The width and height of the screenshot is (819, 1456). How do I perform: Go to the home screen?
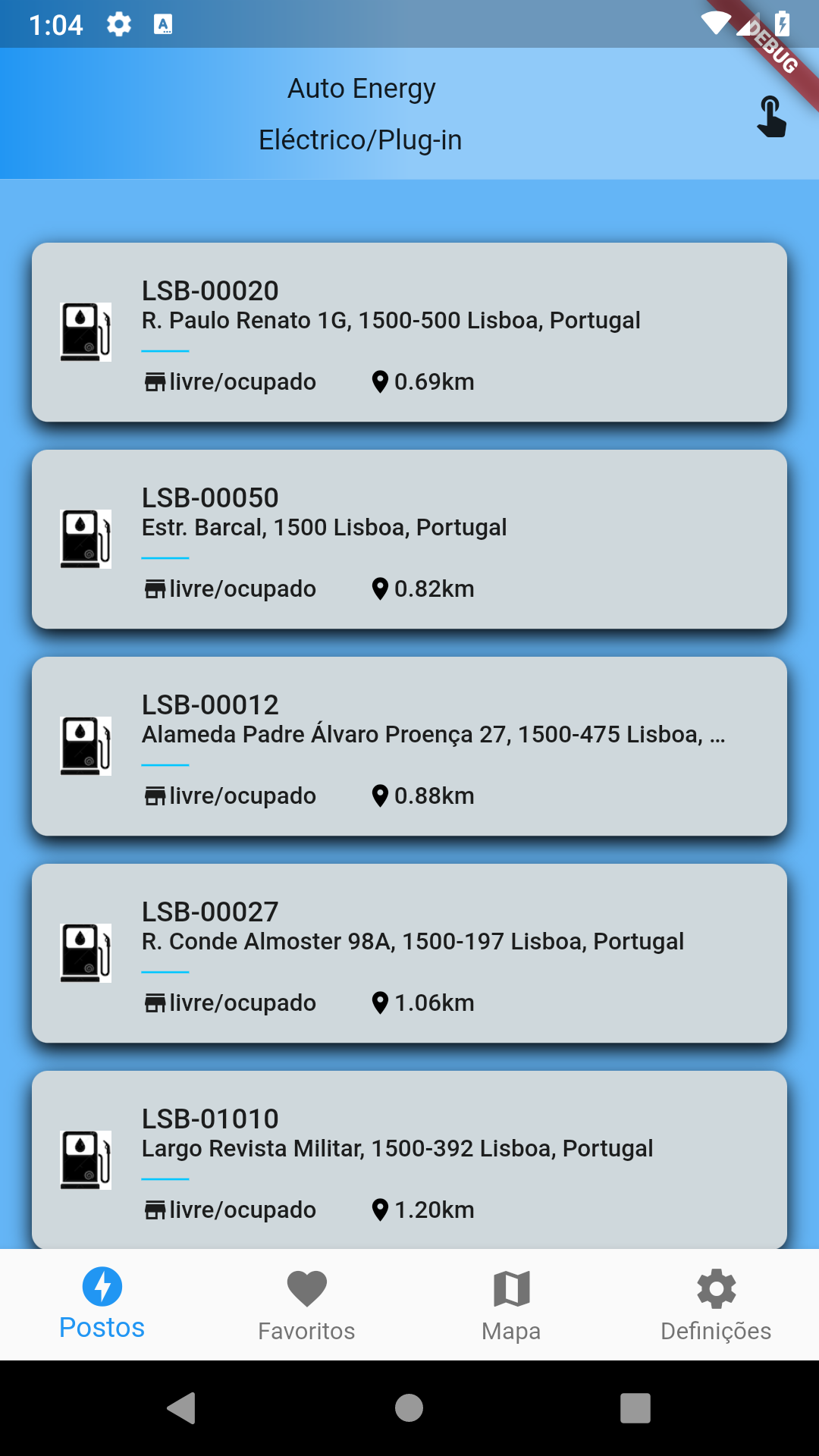point(409,1408)
